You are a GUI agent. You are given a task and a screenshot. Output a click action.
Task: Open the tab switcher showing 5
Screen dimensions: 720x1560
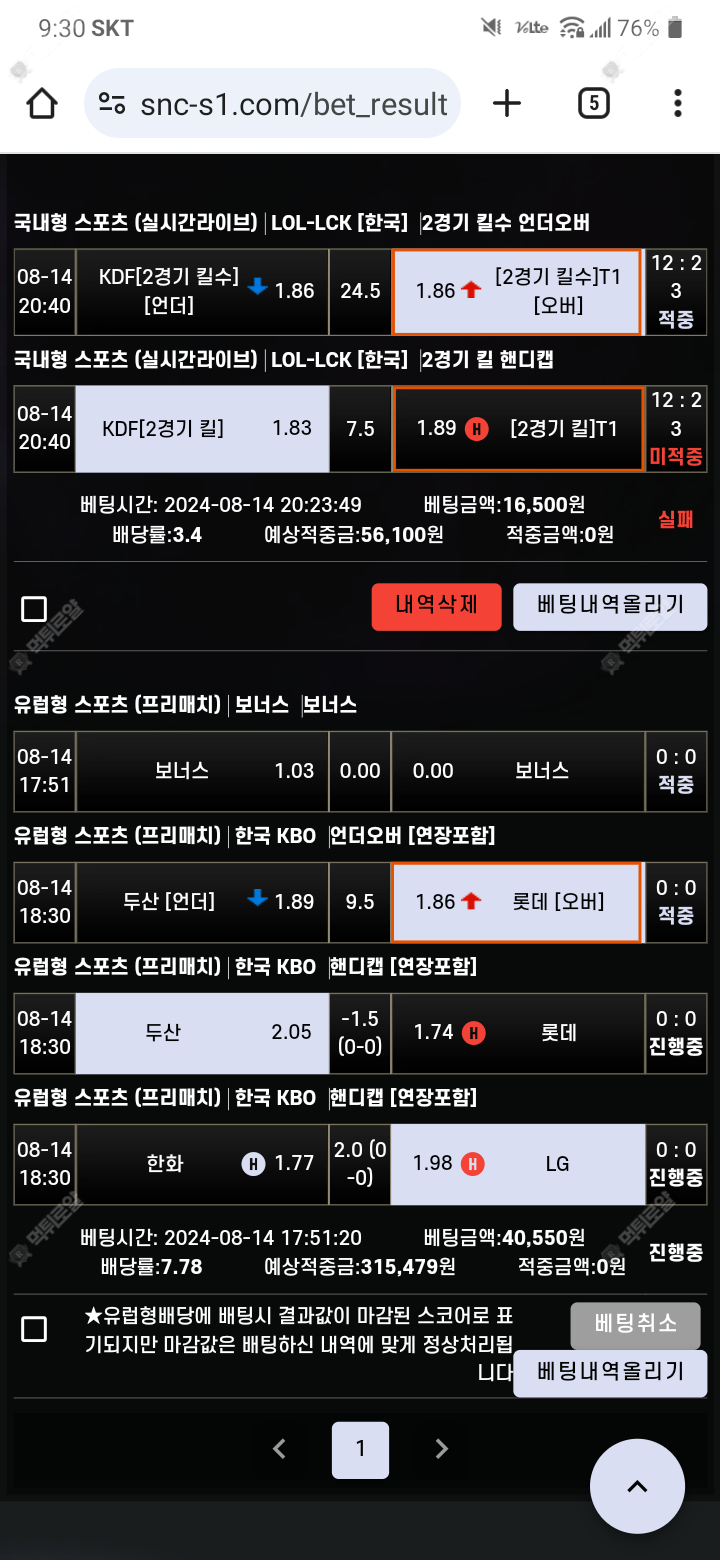coord(593,103)
